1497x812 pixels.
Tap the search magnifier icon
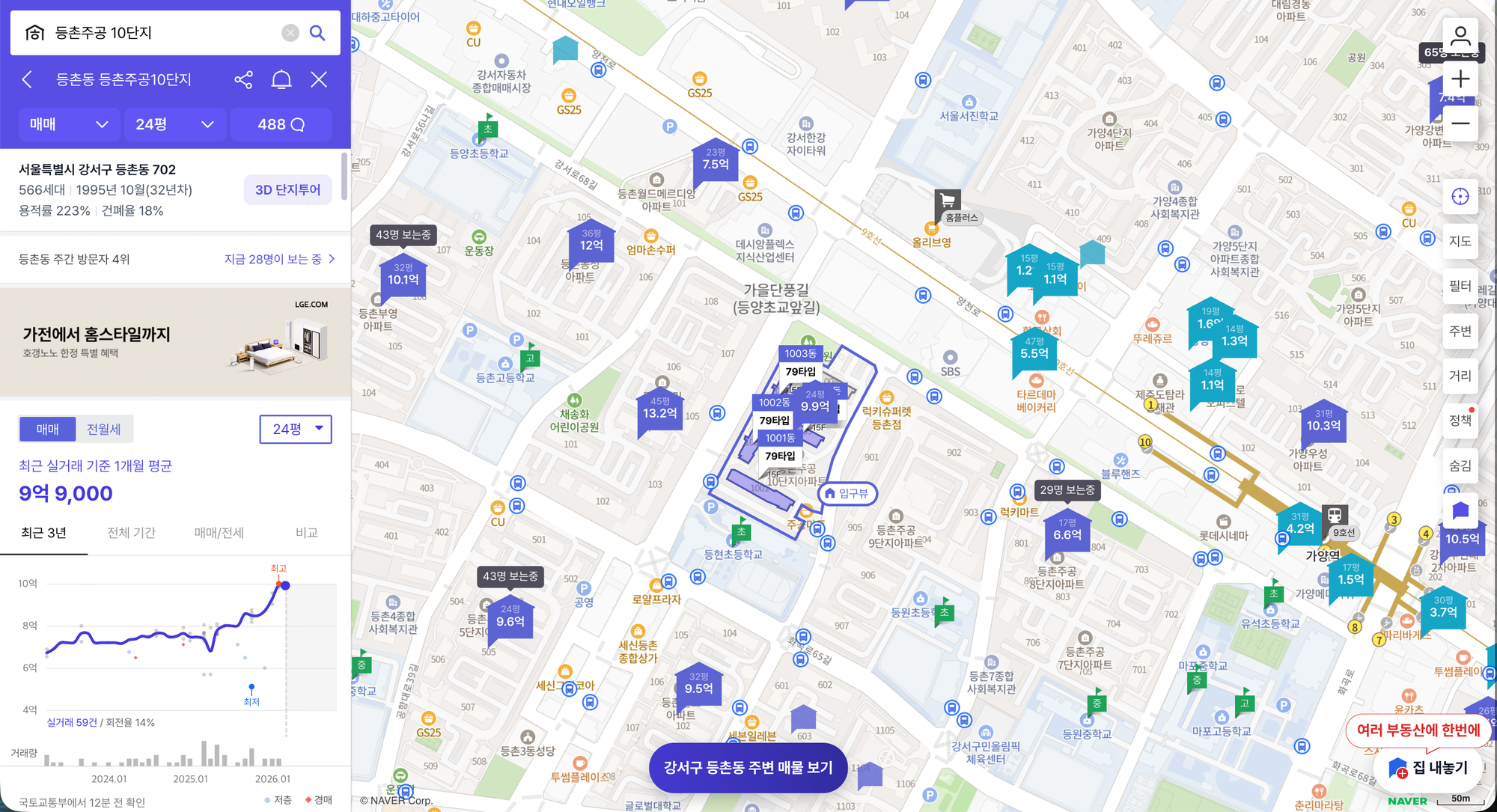(317, 33)
